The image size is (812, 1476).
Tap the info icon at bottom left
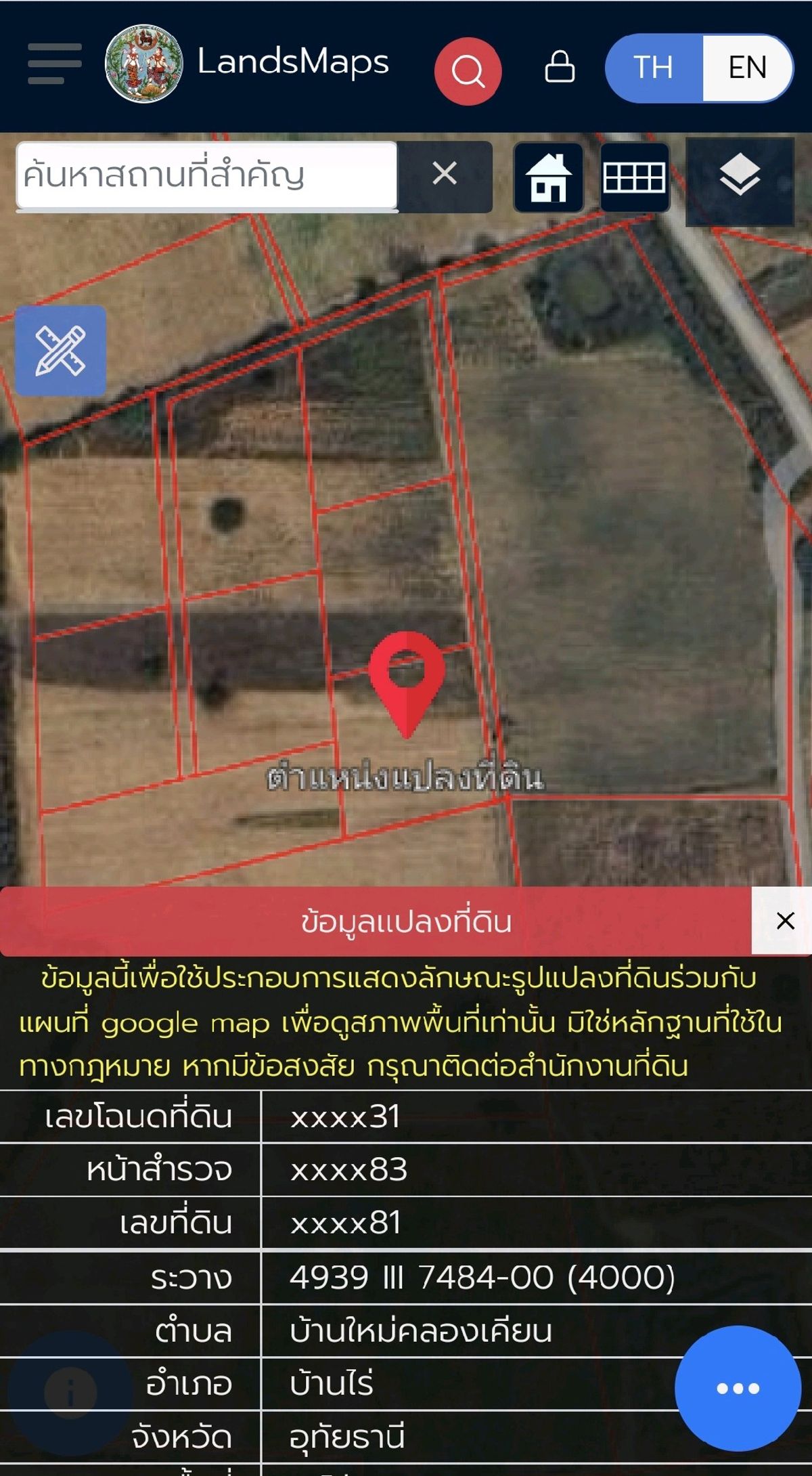(70, 1393)
